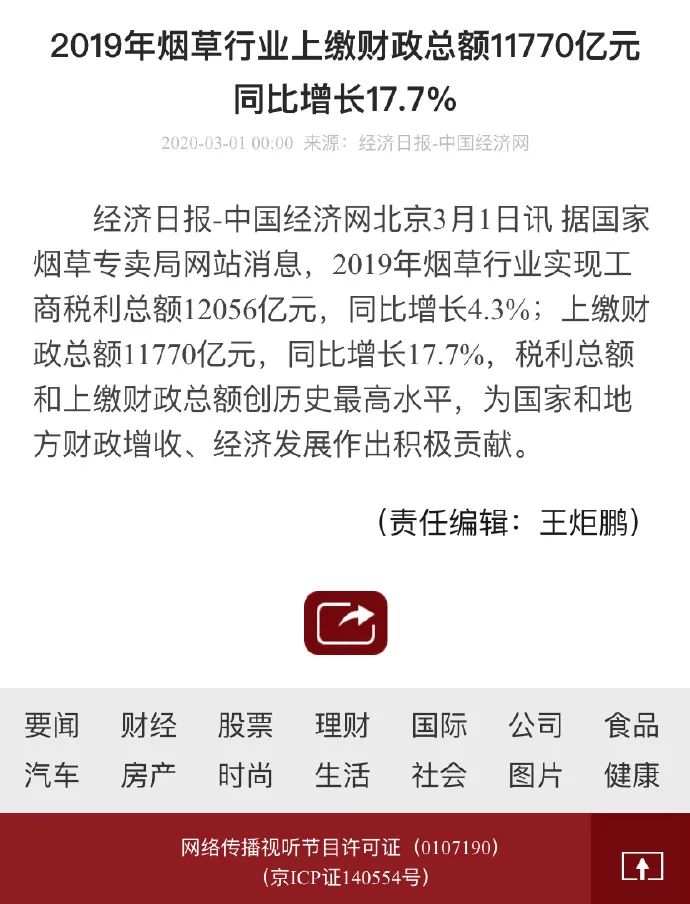This screenshot has width=690, height=904.
Task: Tap the back-to-top arrow button
Action: (x=641, y=865)
